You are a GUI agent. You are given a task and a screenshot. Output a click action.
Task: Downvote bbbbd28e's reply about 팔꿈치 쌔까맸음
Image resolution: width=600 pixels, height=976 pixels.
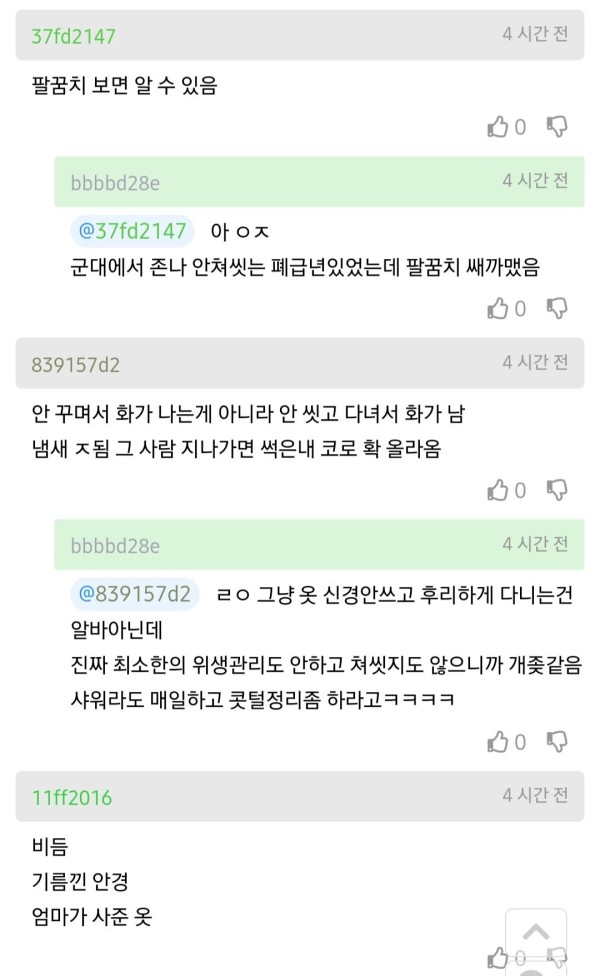pos(557,309)
